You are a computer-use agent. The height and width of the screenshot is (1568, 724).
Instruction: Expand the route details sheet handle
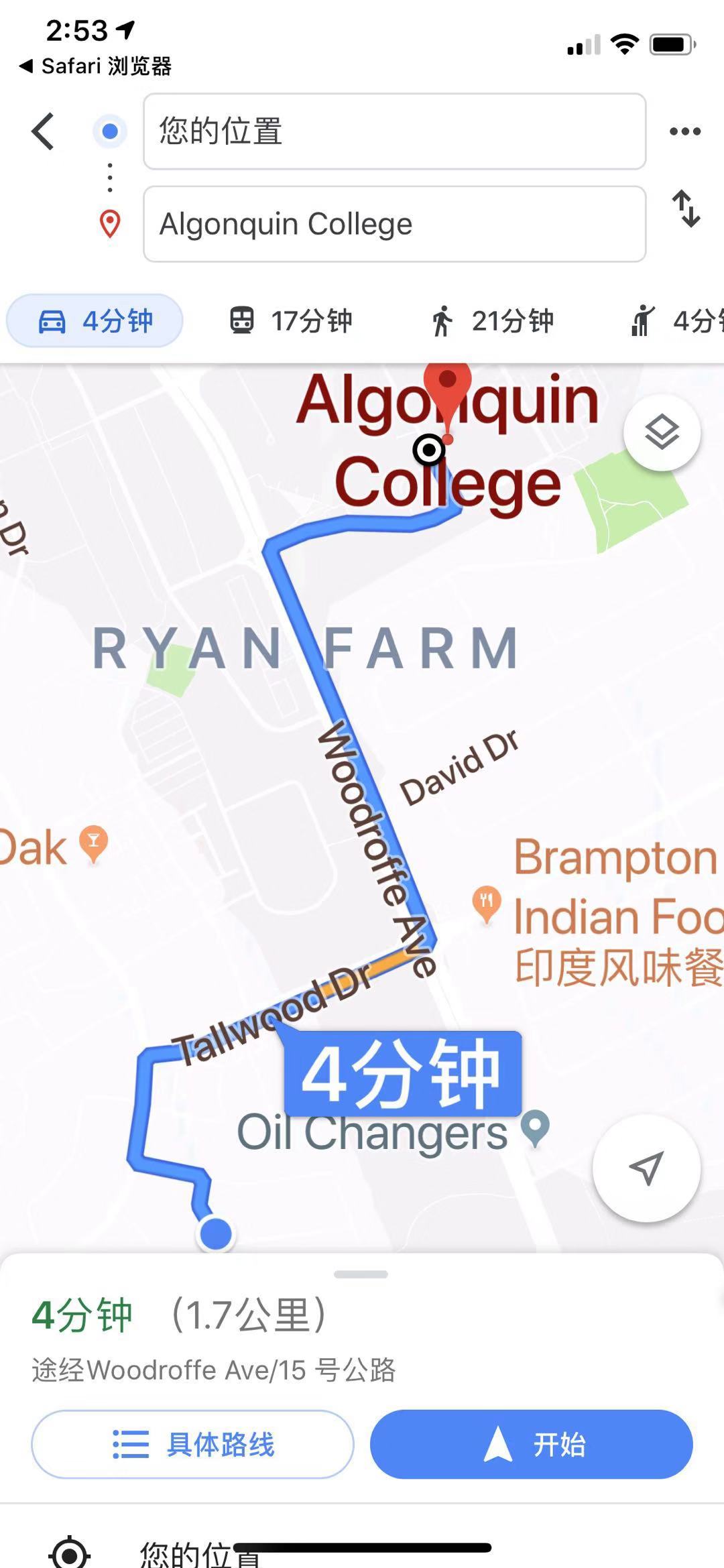361,1274
